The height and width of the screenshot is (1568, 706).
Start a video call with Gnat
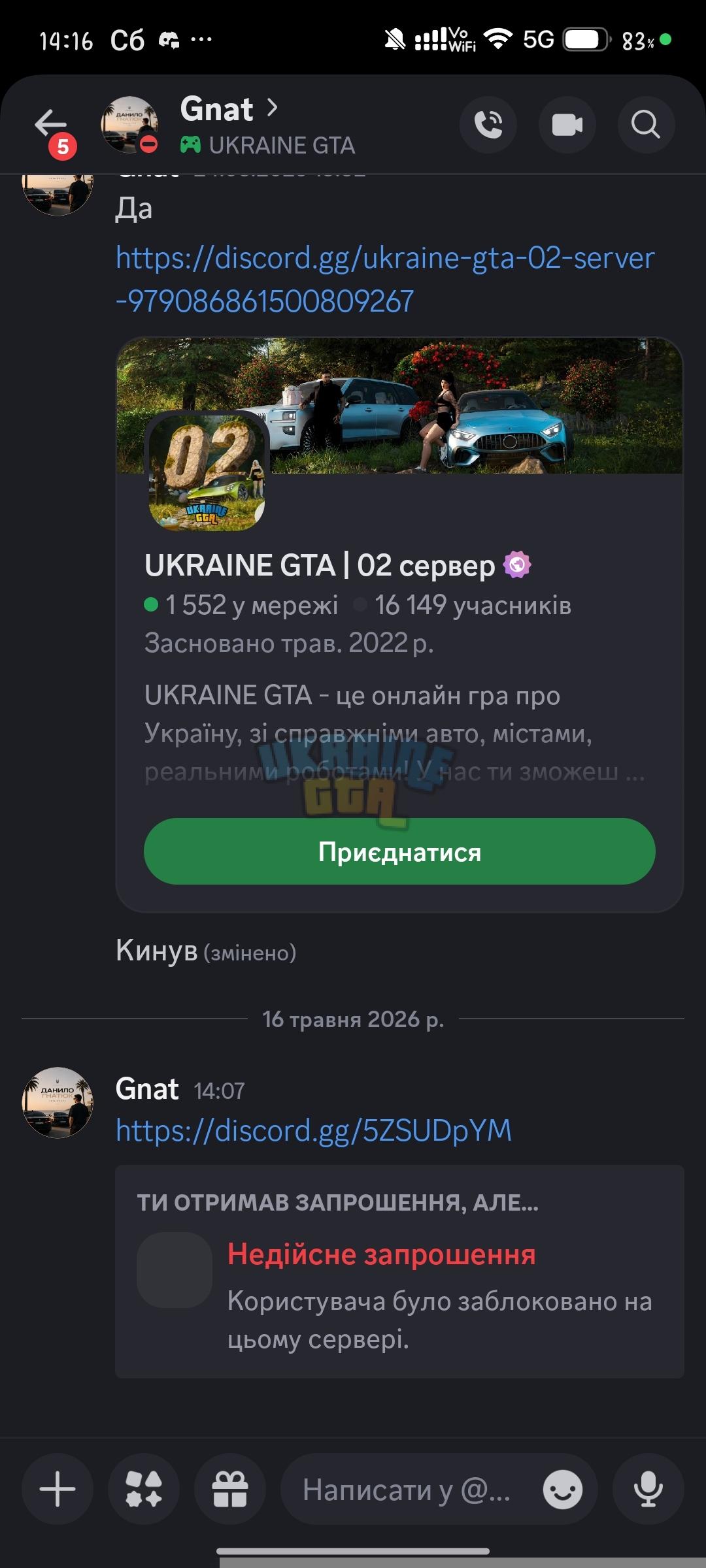(567, 125)
